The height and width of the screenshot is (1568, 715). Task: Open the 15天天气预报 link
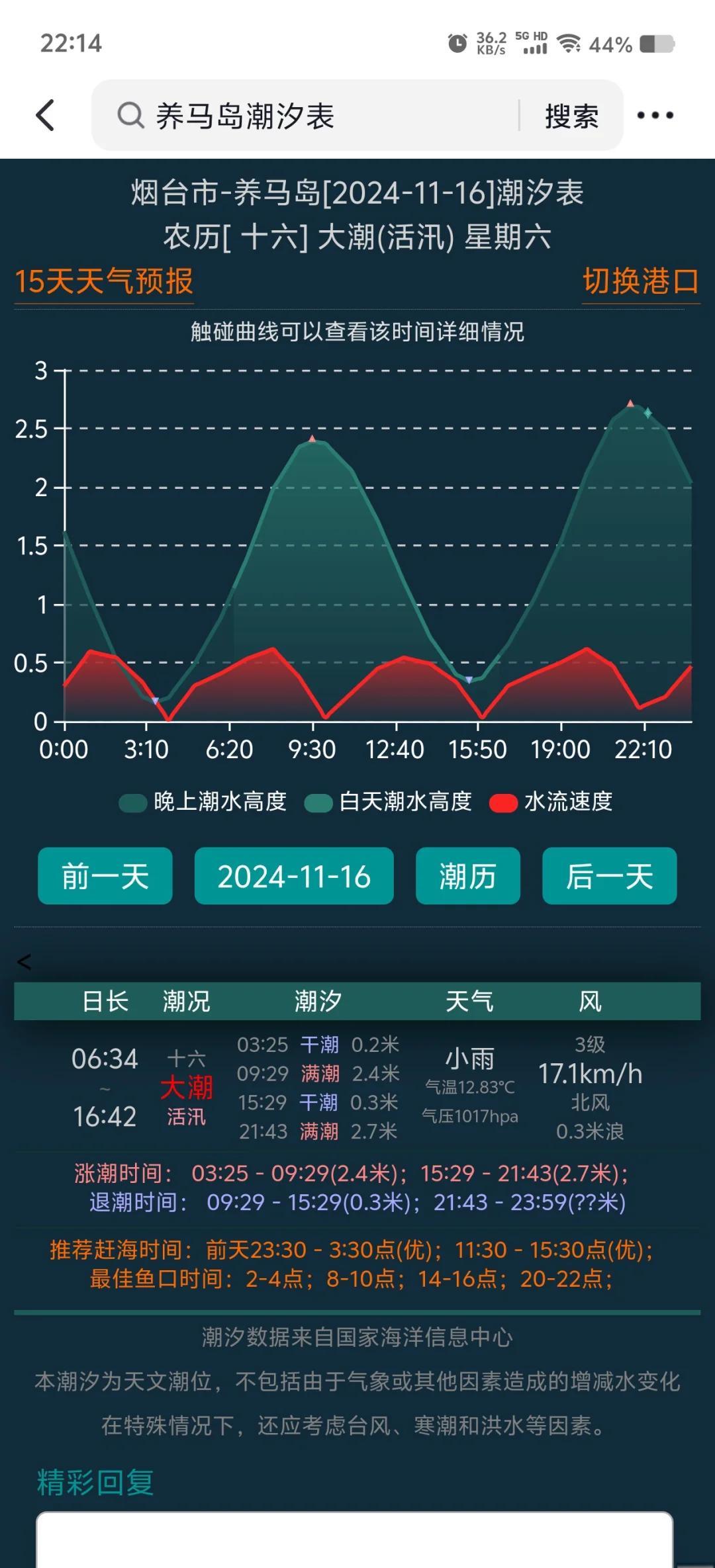104,281
